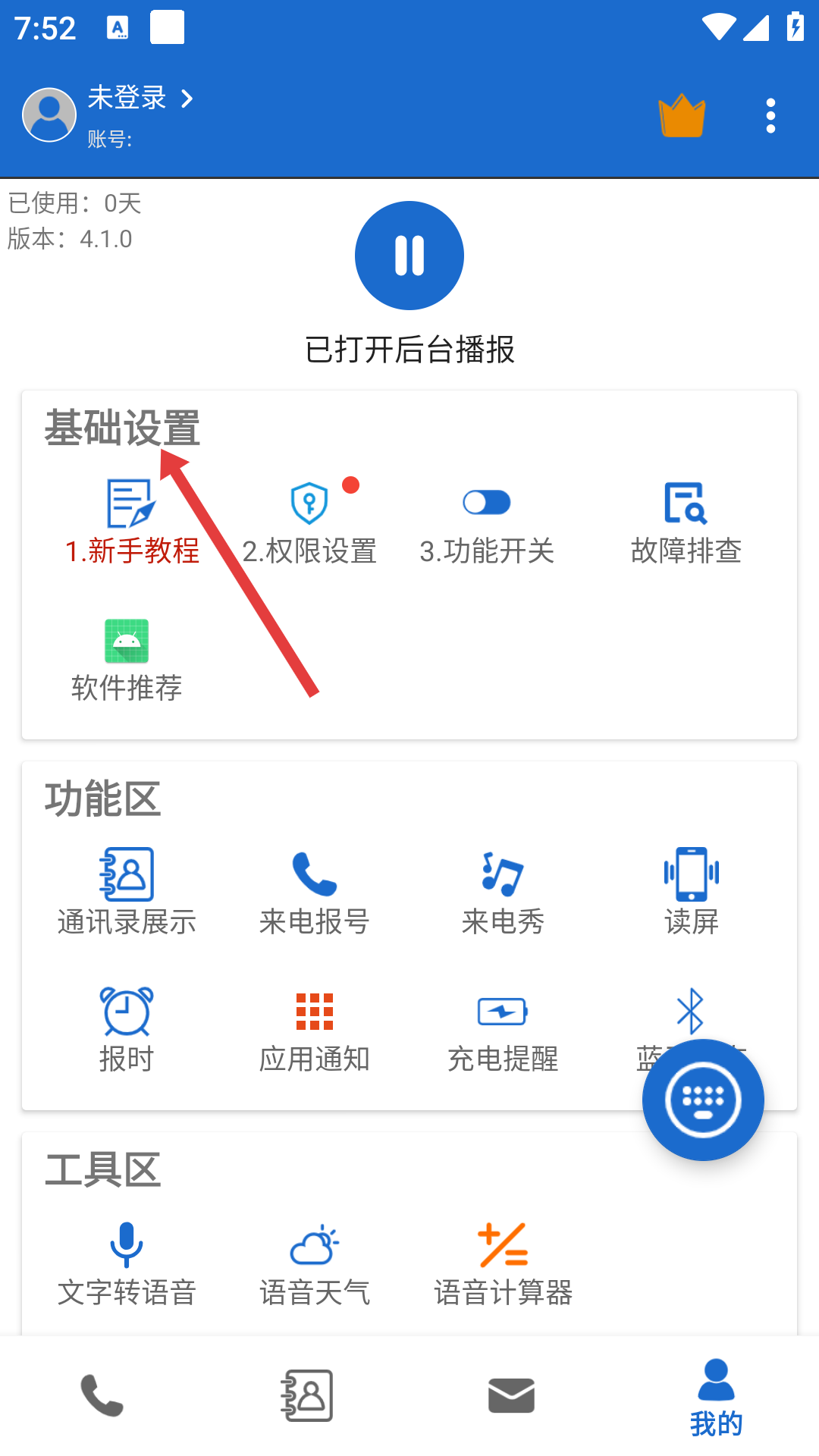
Task: Pause the background broadcast
Action: tap(409, 256)
